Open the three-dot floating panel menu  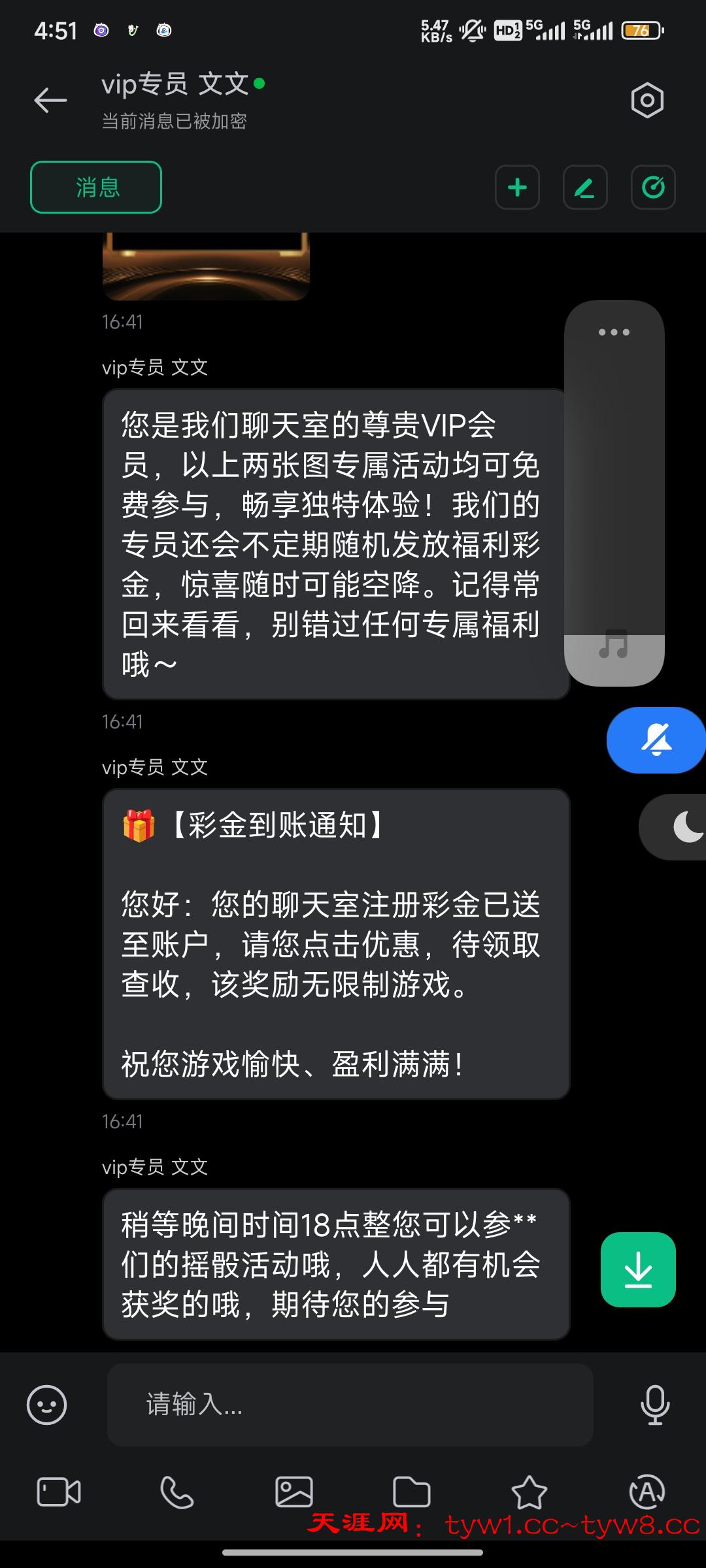614,332
